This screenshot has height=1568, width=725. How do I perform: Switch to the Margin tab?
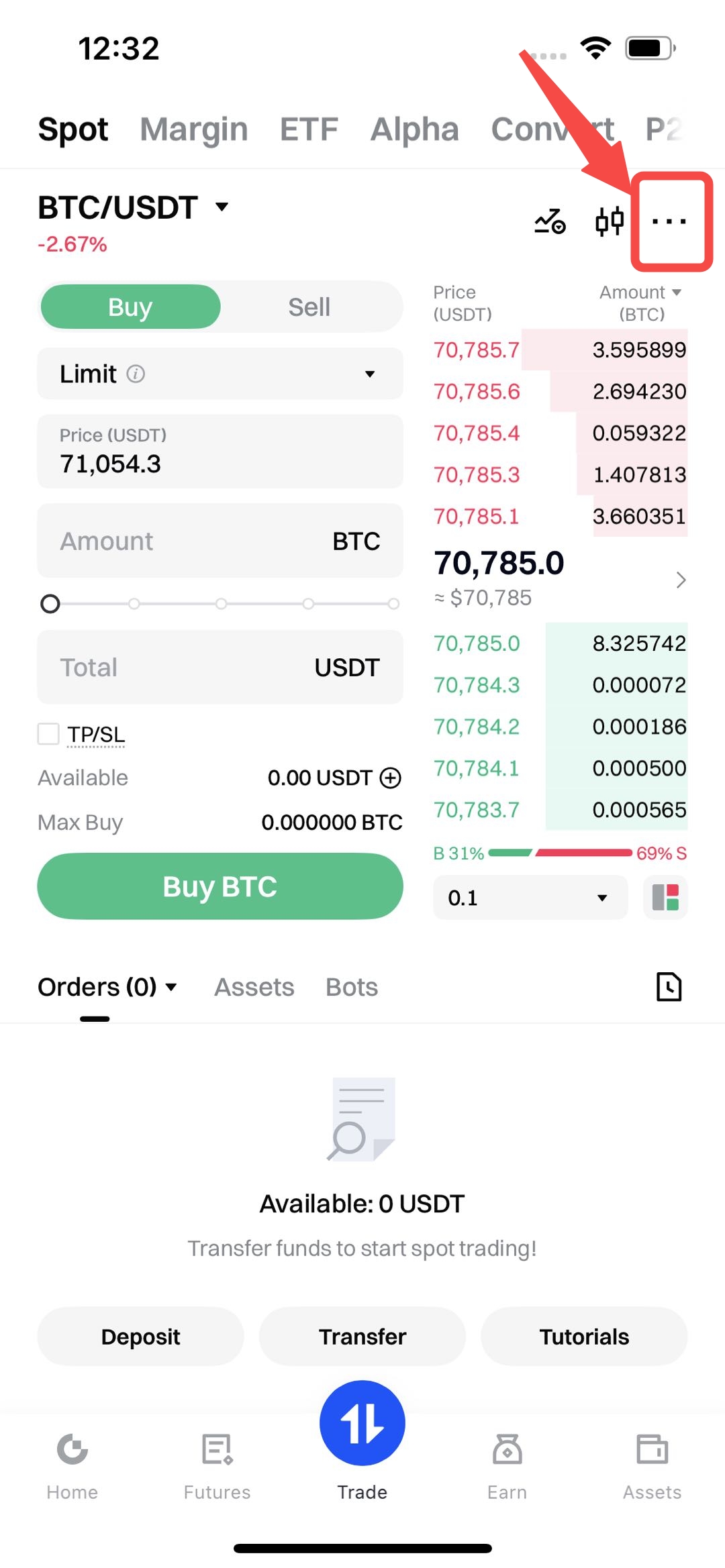click(193, 129)
